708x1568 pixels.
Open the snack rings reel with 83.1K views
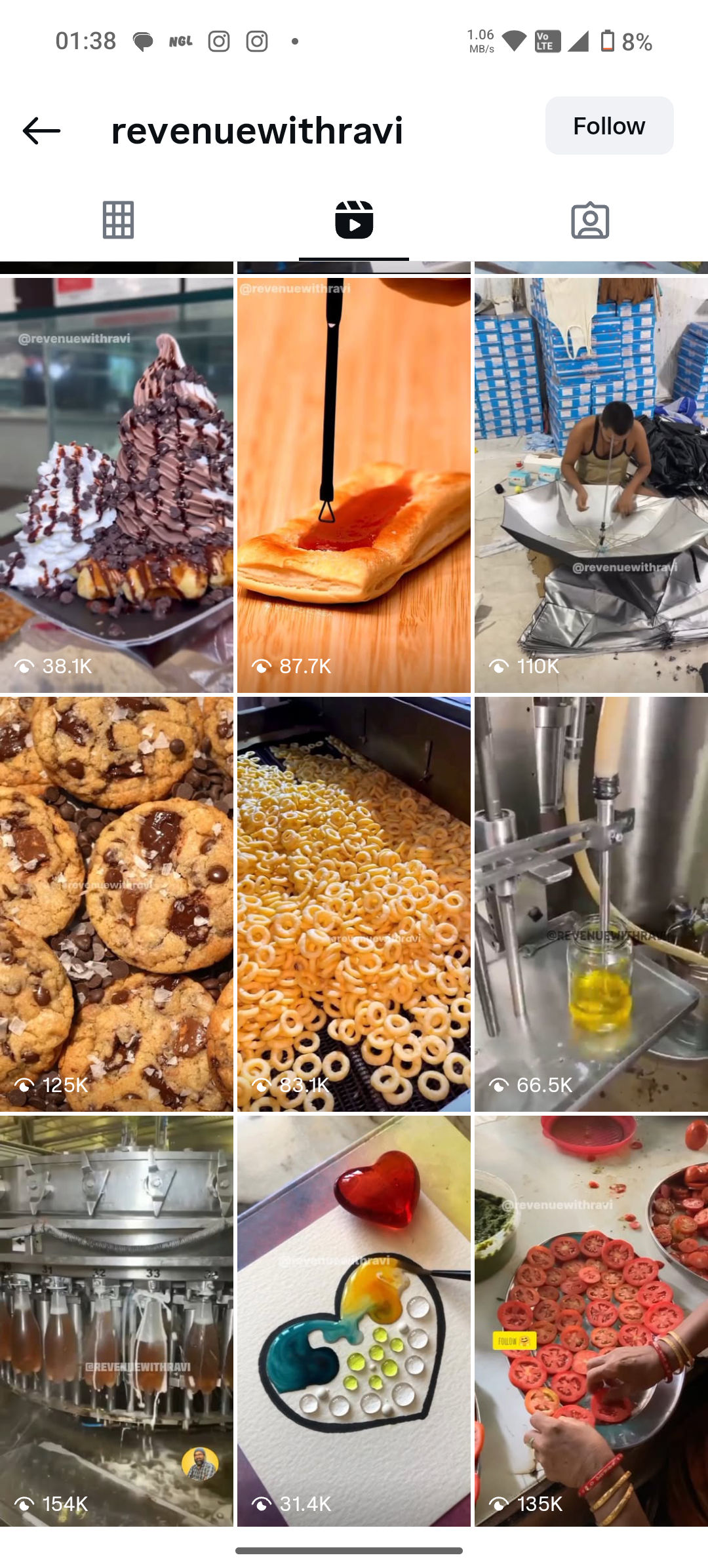coord(354,904)
